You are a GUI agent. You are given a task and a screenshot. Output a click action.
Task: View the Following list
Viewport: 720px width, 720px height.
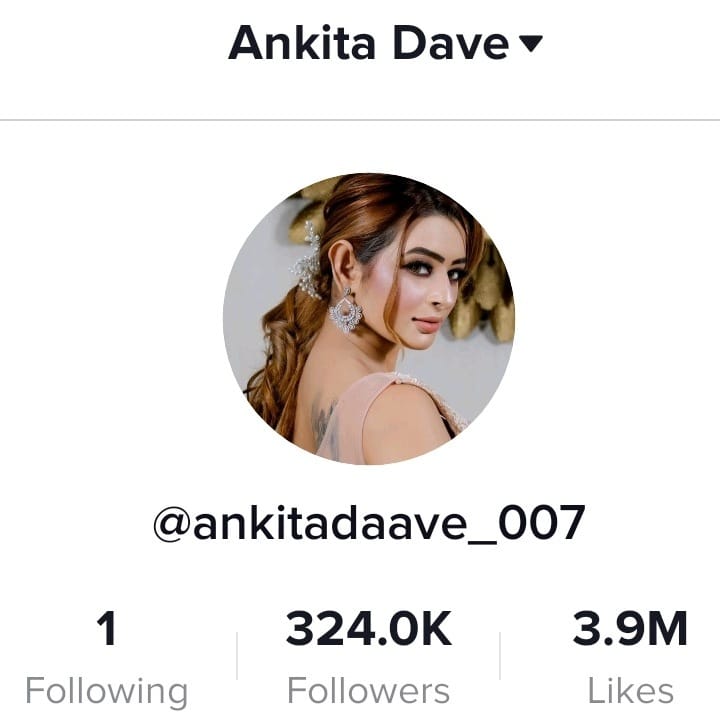pyautogui.click(x=106, y=658)
